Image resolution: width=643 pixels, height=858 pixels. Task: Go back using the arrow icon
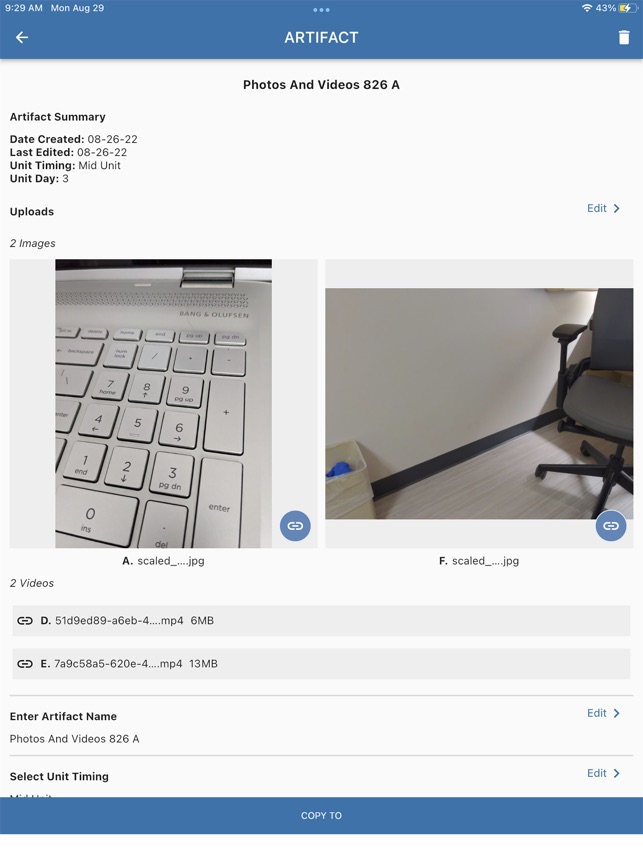(22, 38)
